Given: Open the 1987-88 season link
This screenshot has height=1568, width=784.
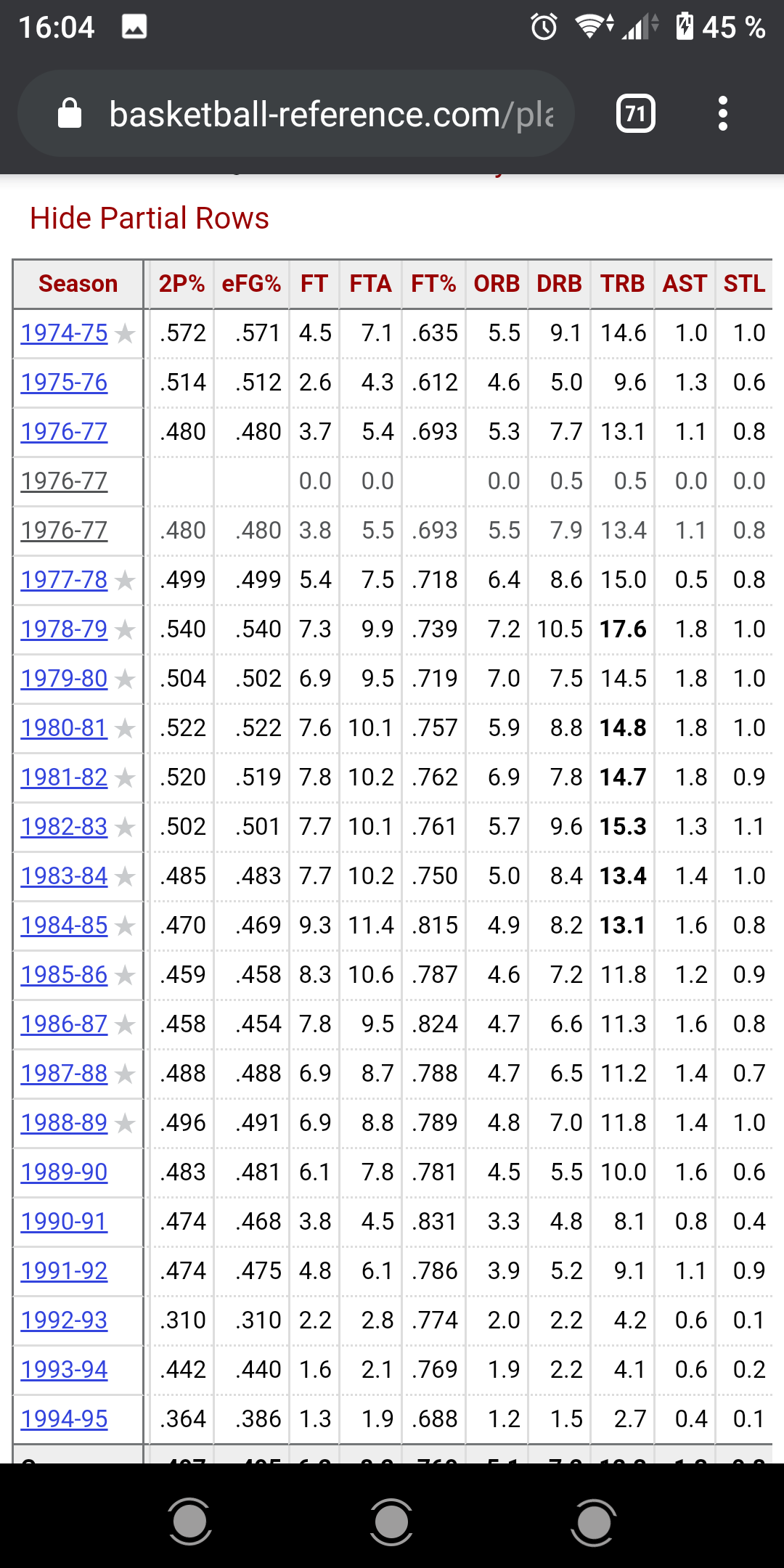Looking at the screenshot, I should tap(64, 1073).
